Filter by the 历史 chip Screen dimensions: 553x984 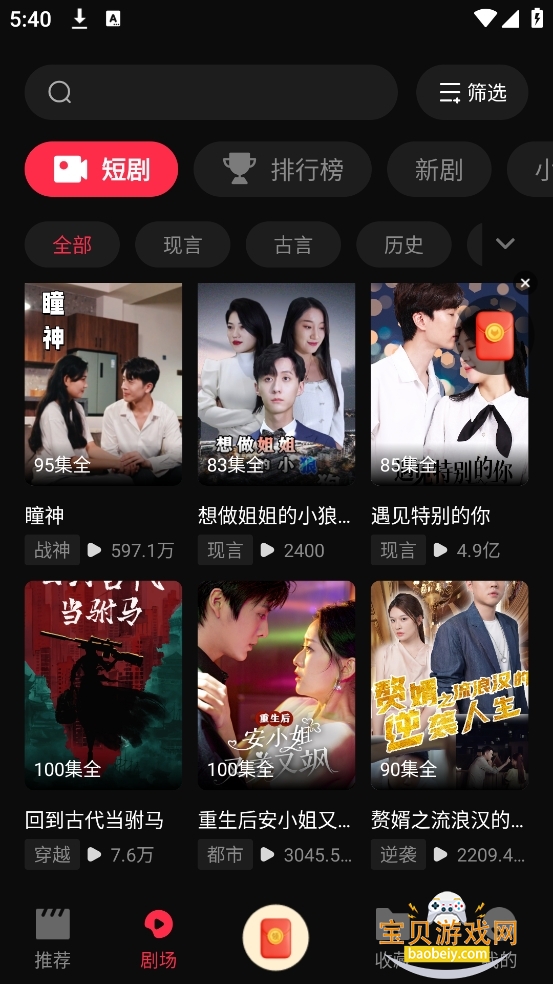pyautogui.click(x=404, y=244)
